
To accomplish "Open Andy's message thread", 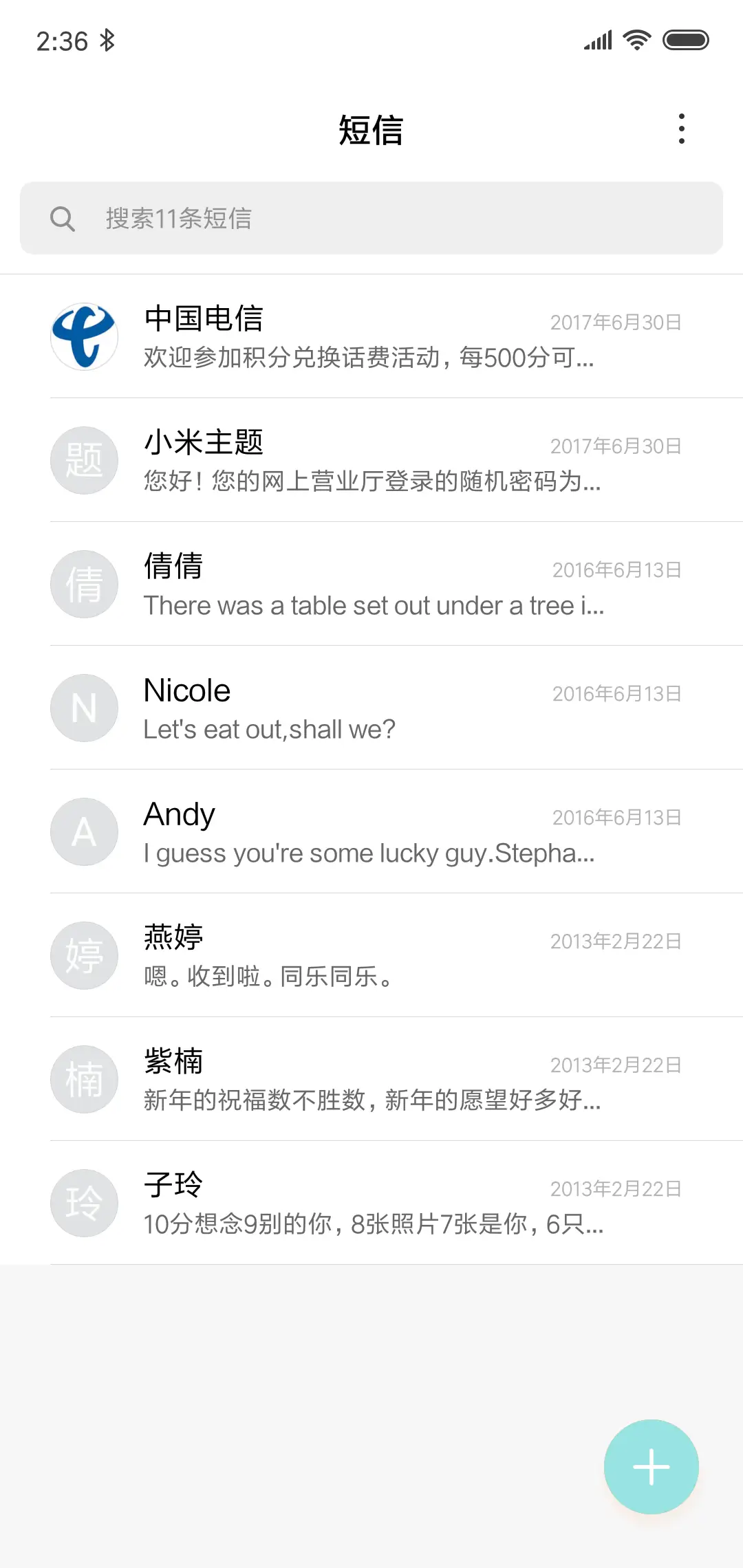I will click(x=371, y=832).
